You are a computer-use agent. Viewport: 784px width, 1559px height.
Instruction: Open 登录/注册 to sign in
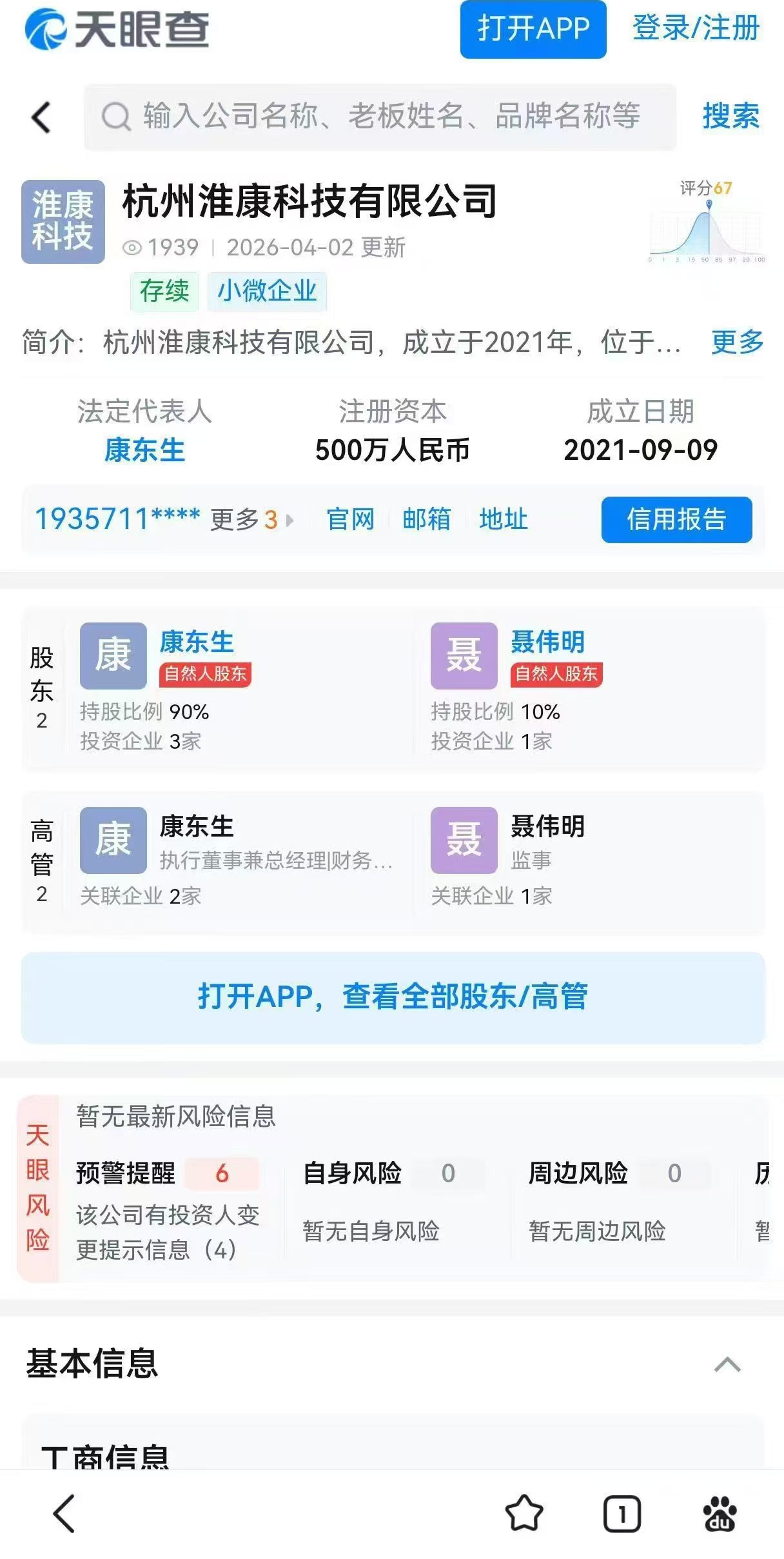click(696, 28)
